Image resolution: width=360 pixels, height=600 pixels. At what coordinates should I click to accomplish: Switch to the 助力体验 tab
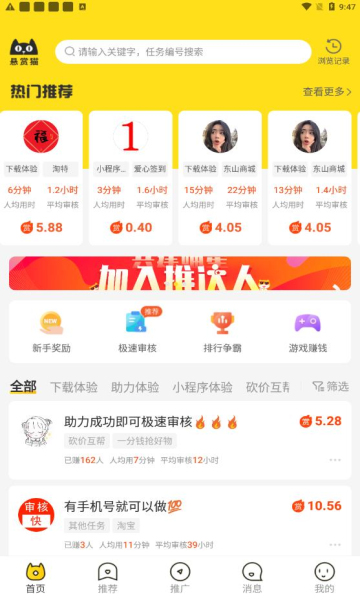(x=135, y=387)
